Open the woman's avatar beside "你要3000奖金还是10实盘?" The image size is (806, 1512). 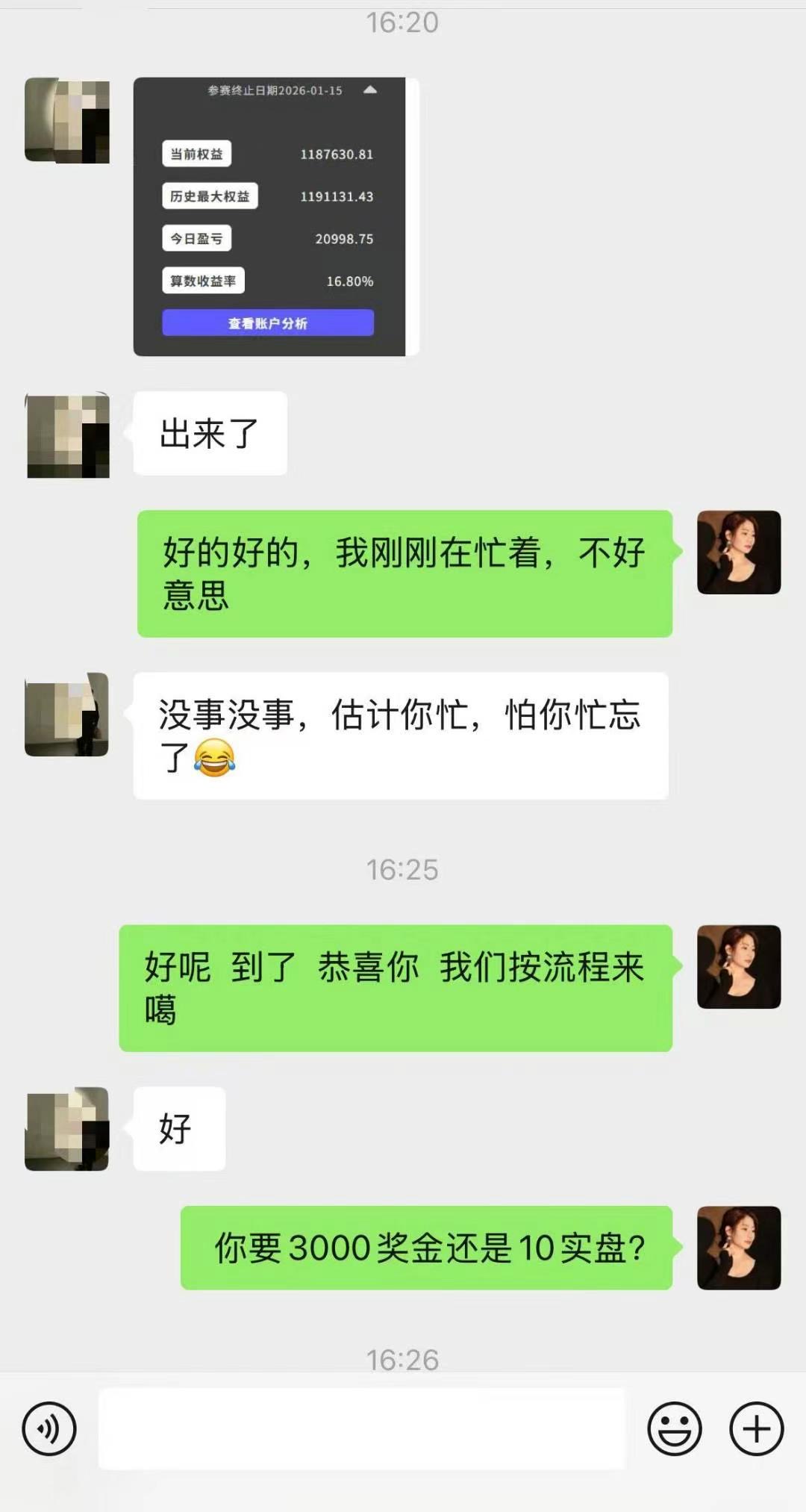739,1248
